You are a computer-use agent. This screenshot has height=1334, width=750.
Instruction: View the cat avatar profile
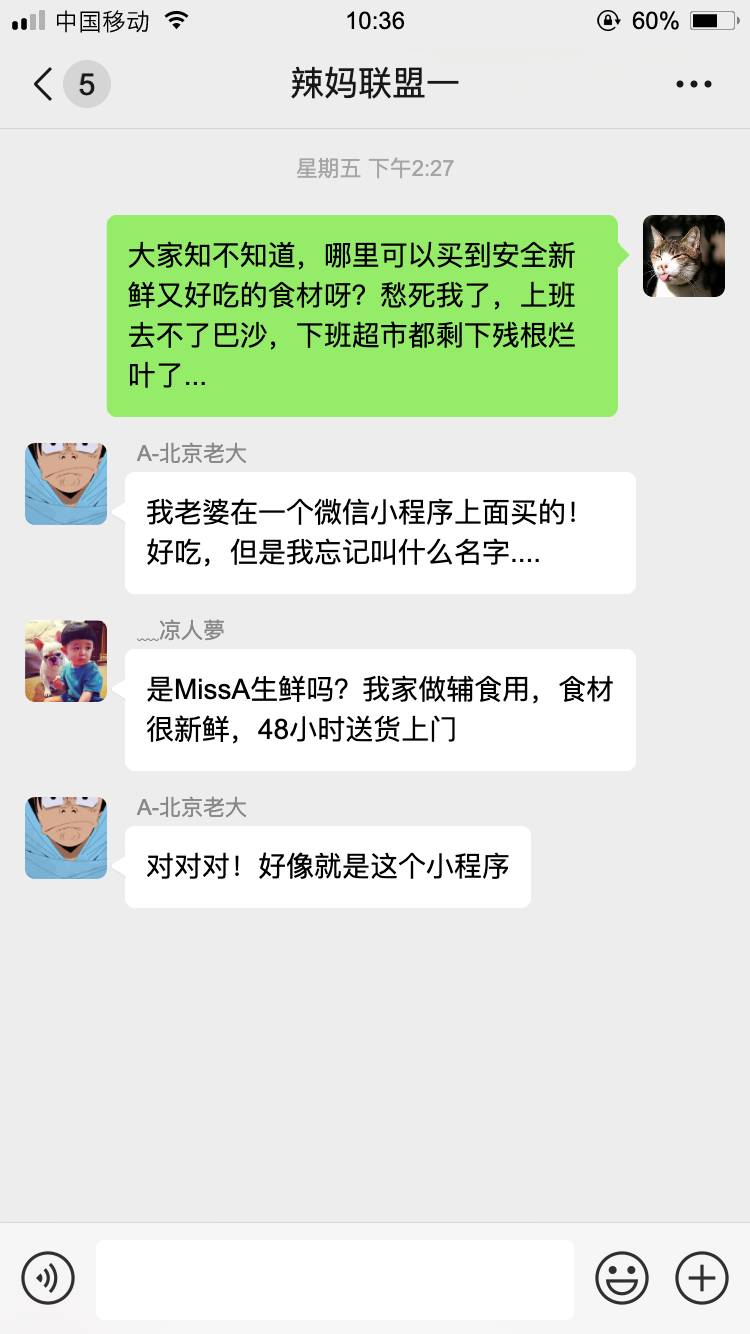[x=684, y=256]
